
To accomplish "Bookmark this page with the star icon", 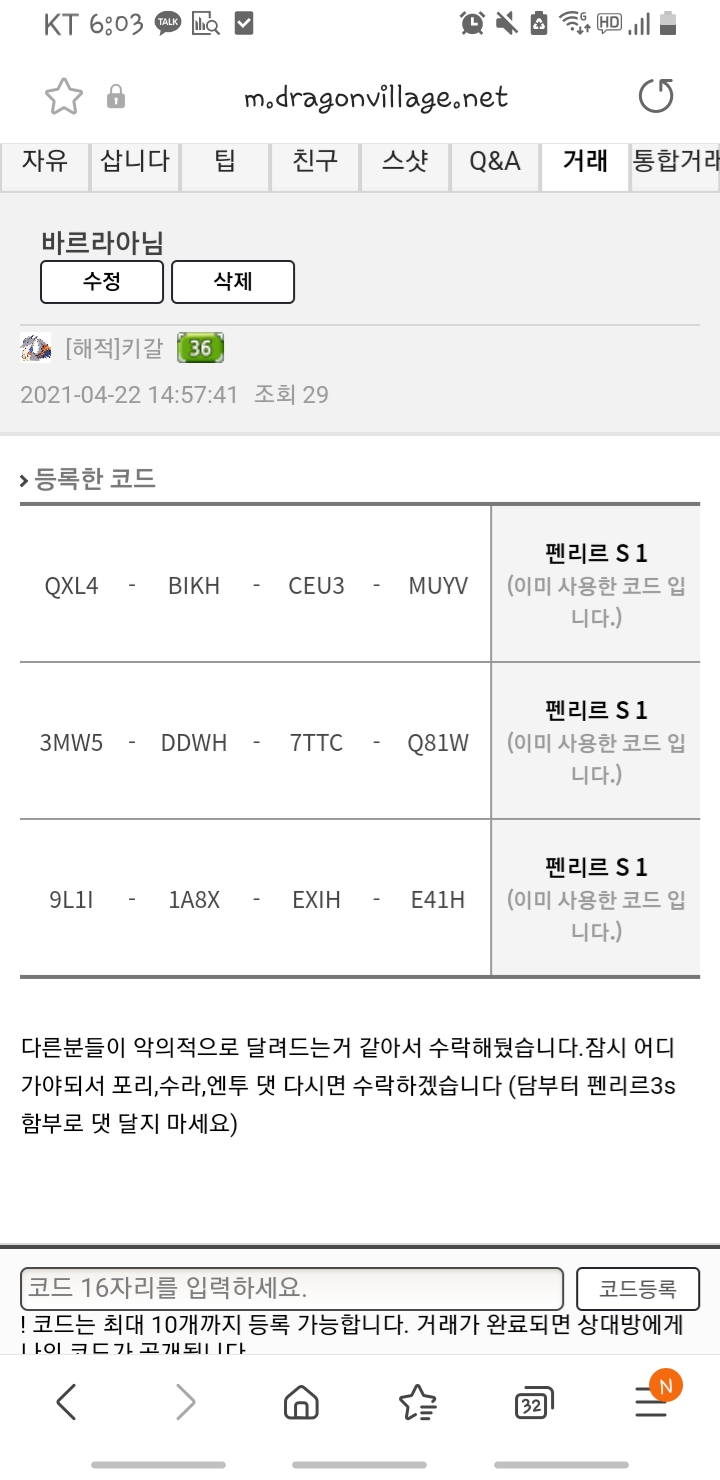I will click(64, 97).
